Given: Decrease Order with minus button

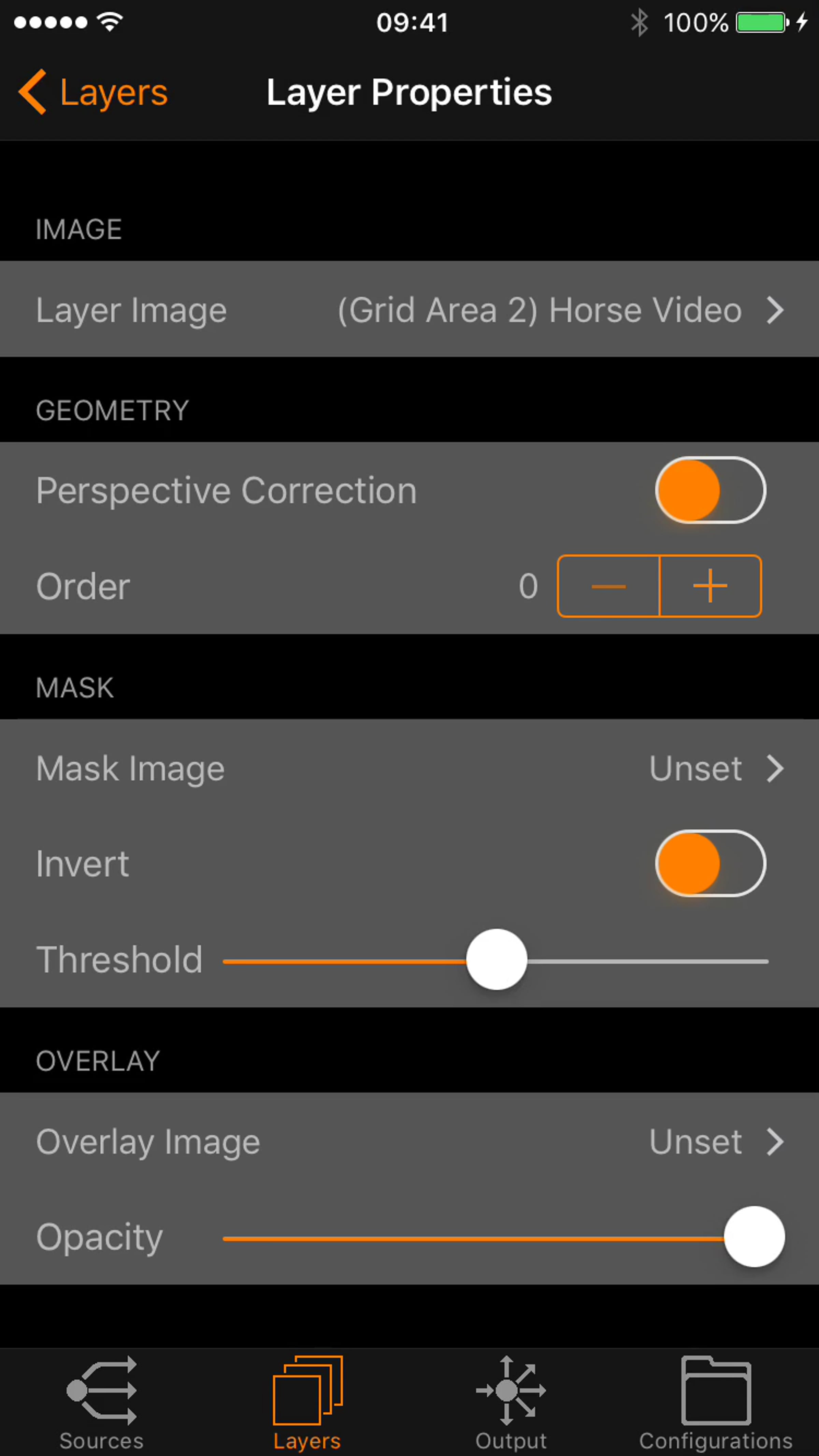Looking at the screenshot, I should point(608,586).
